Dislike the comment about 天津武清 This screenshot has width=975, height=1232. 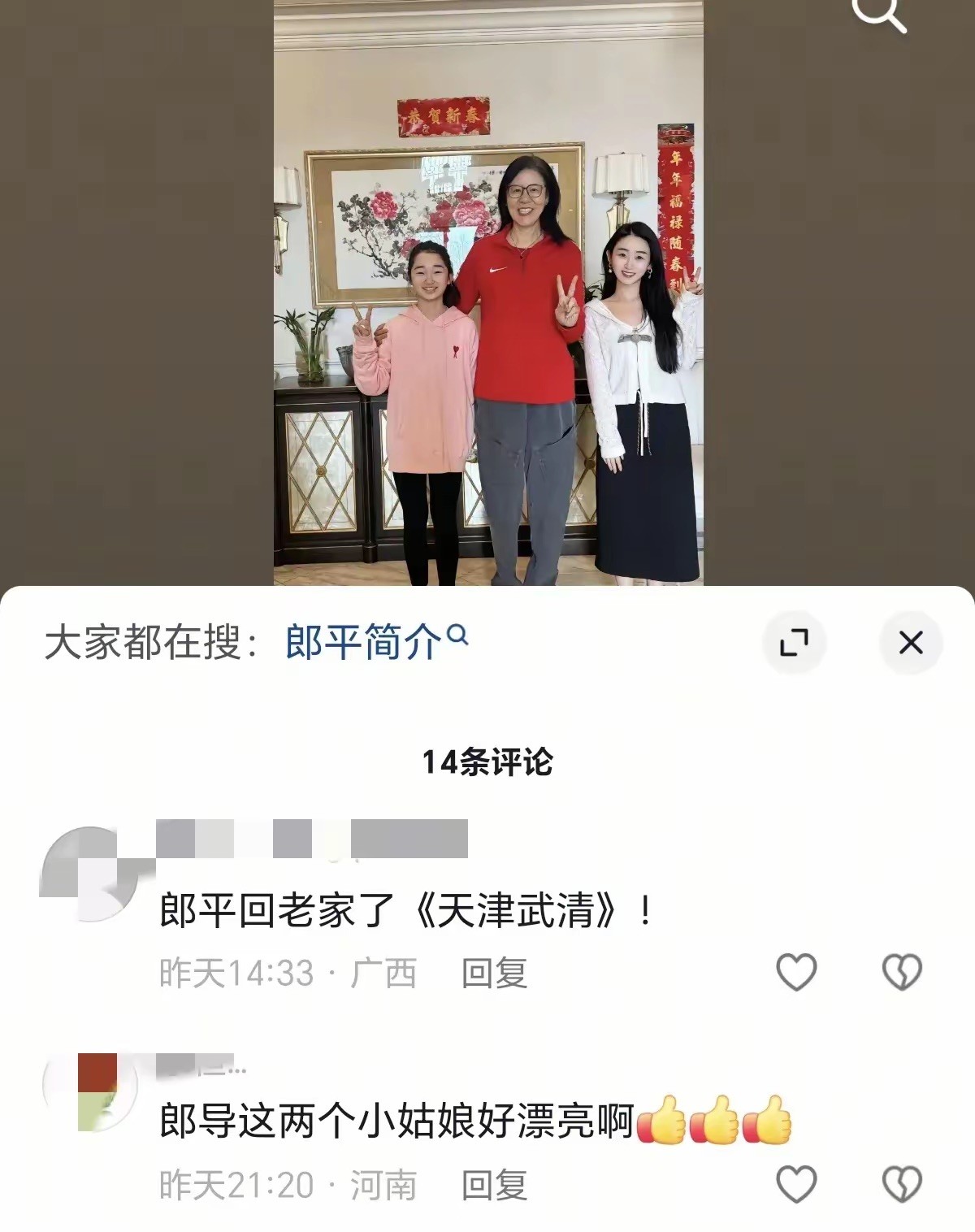902,972
